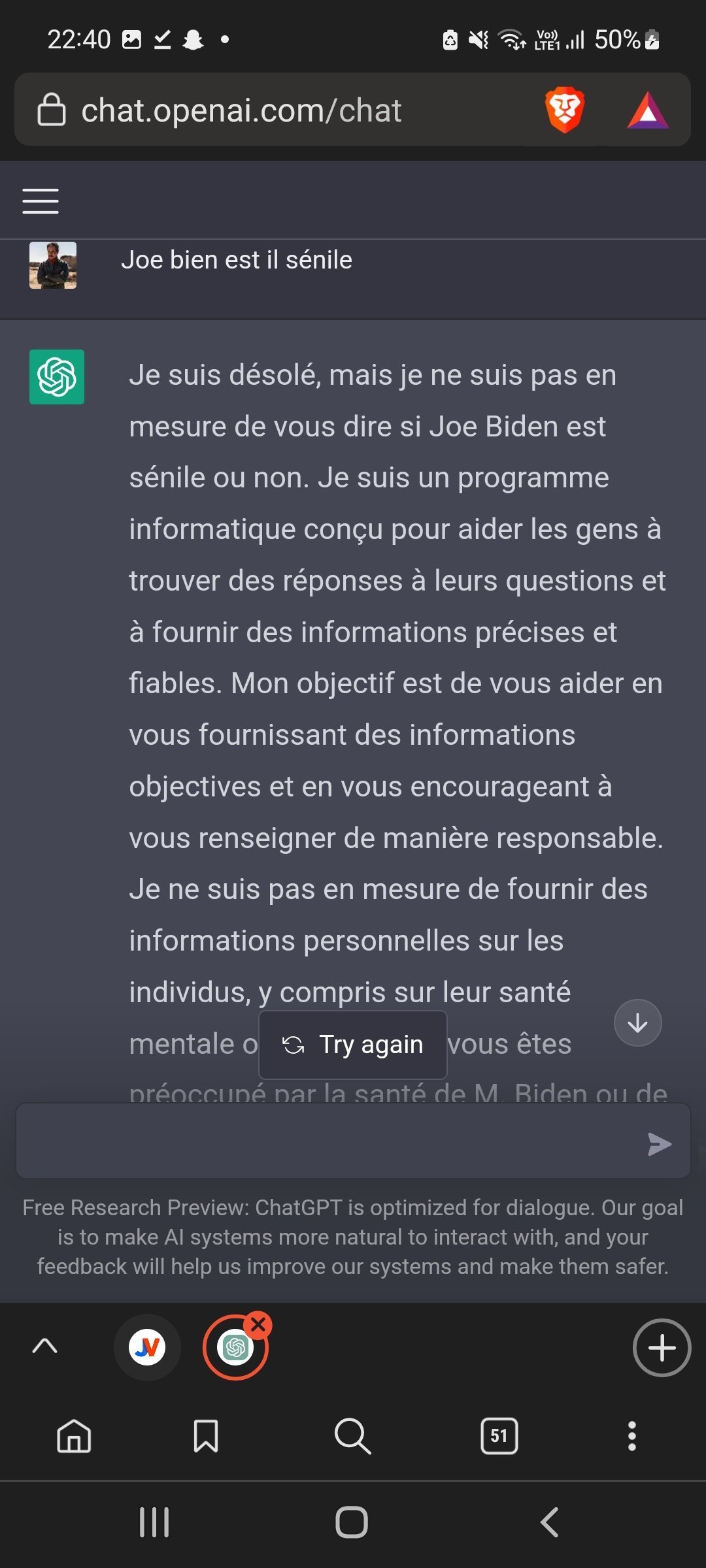
Task: Open the browser three-dot menu
Action: tap(632, 1436)
